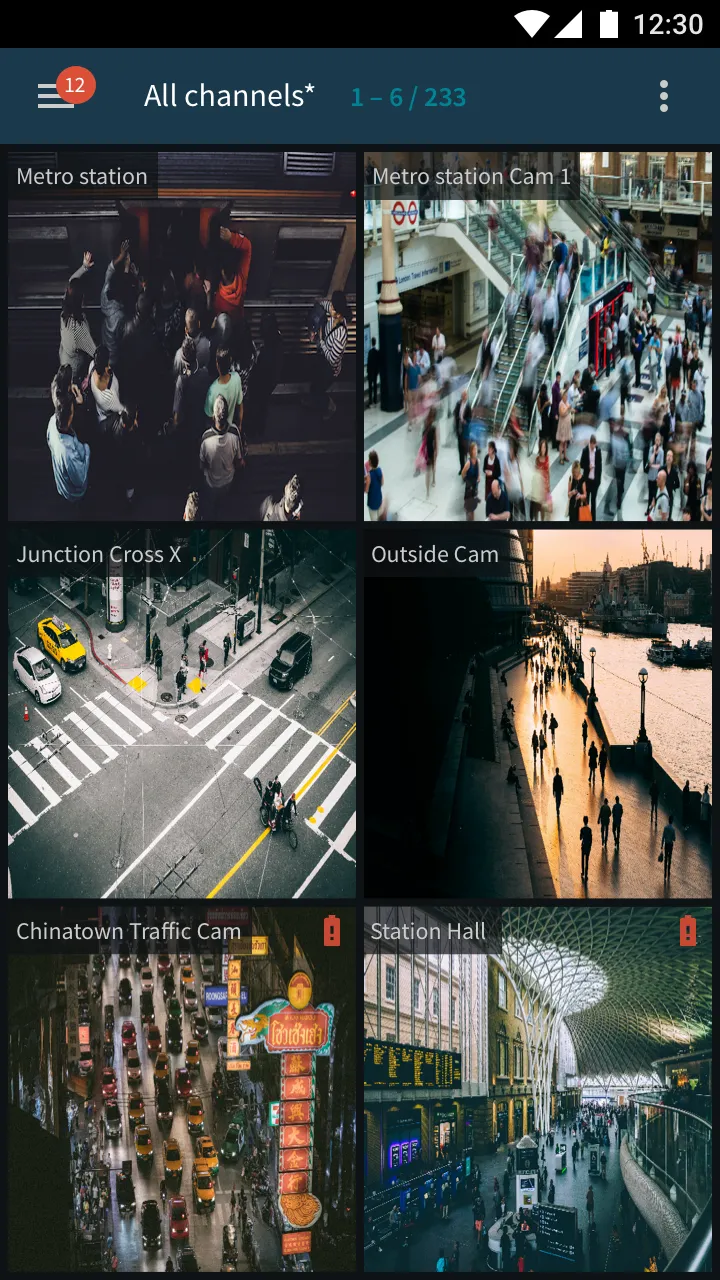This screenshot has height=1280, width=720.
Task: Tap the All channels title
Action: tap(229, 96)
